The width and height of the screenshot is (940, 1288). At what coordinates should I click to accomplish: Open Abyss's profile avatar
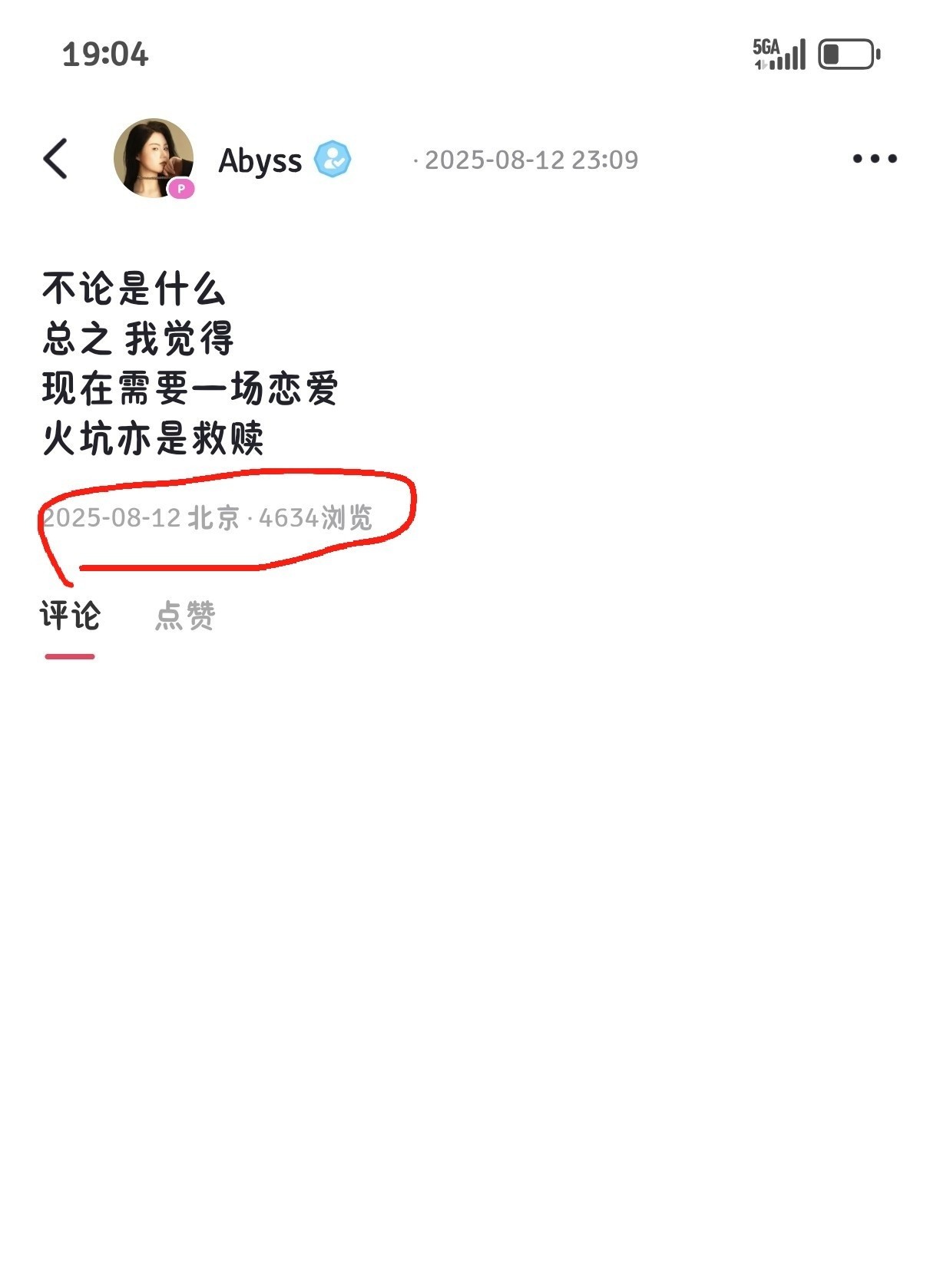154,158
